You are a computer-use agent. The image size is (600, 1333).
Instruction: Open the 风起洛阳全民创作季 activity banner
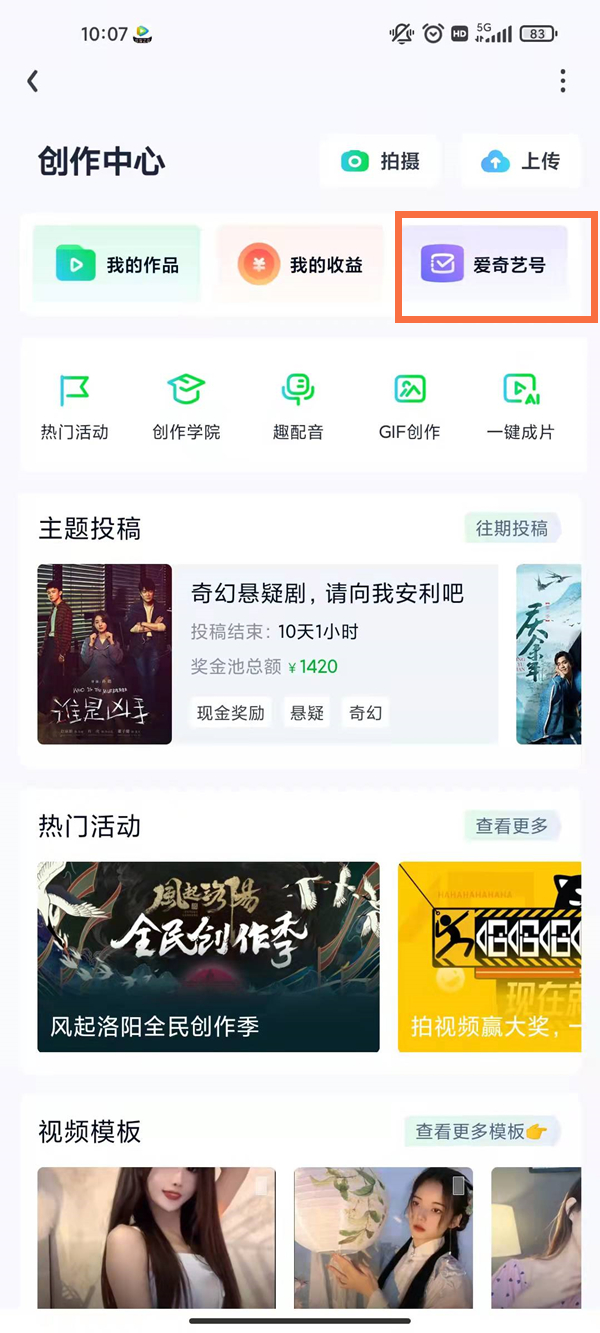[208, 957]
